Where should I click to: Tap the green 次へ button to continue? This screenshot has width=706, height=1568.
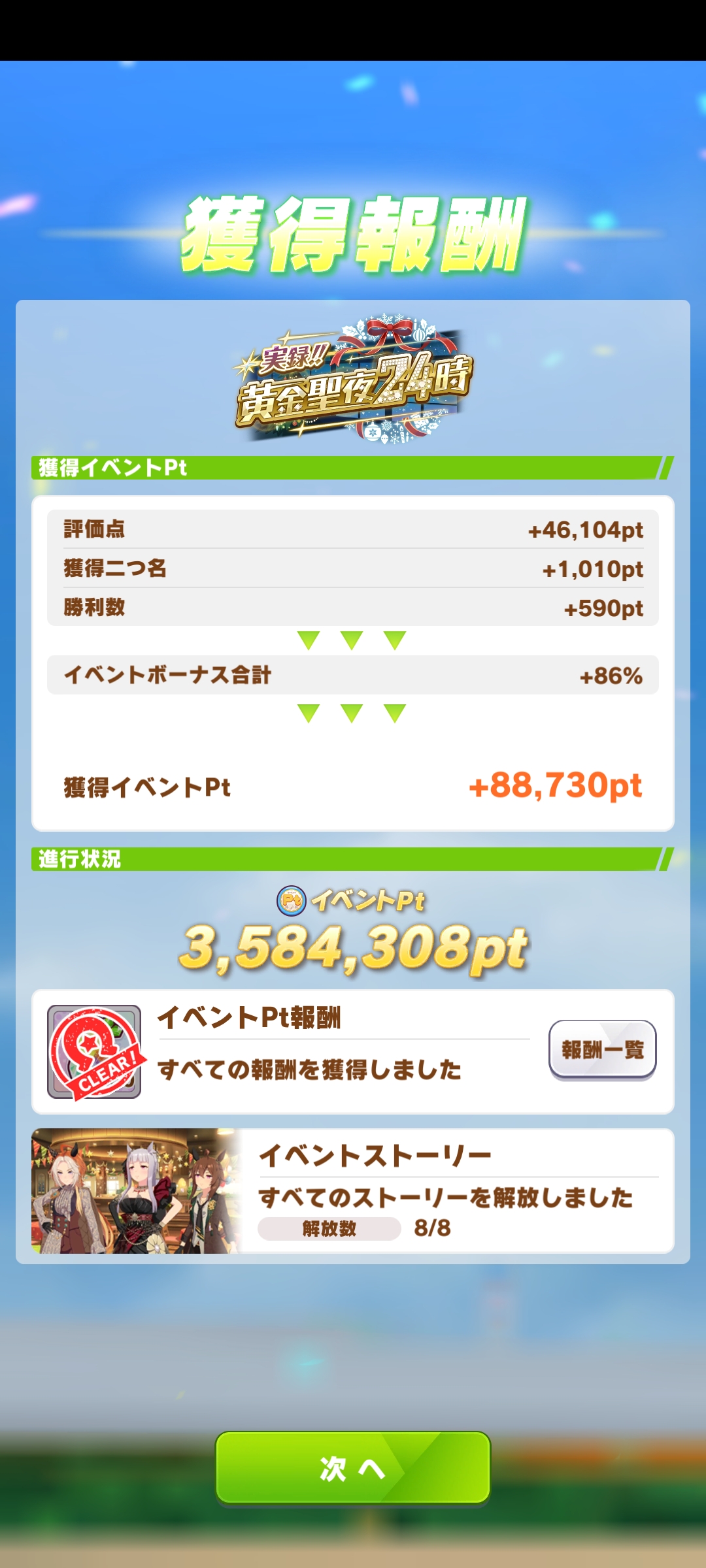tap(353, 1467)
